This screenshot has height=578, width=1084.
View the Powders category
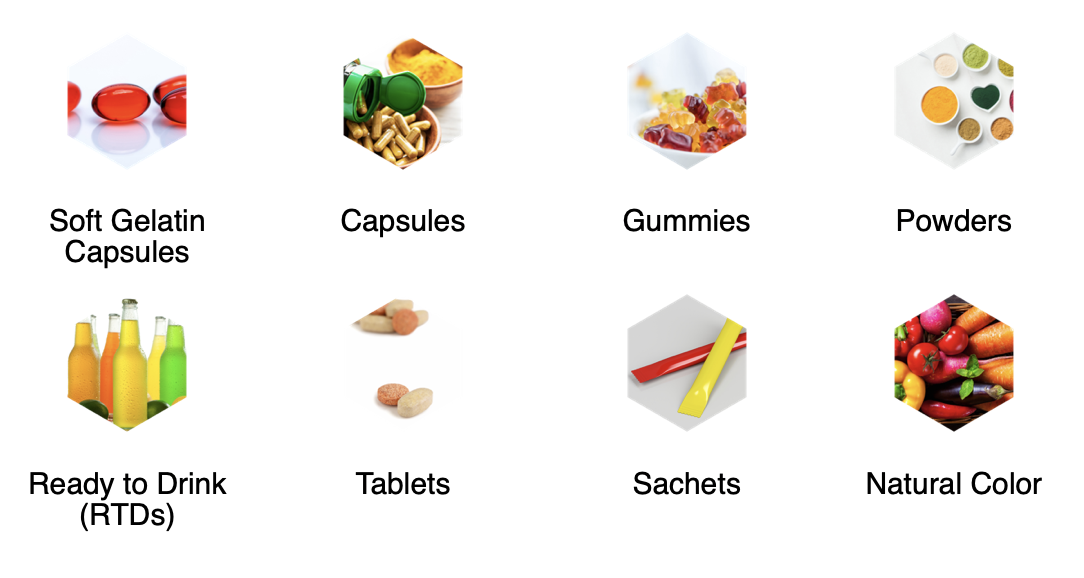[954, 102]
